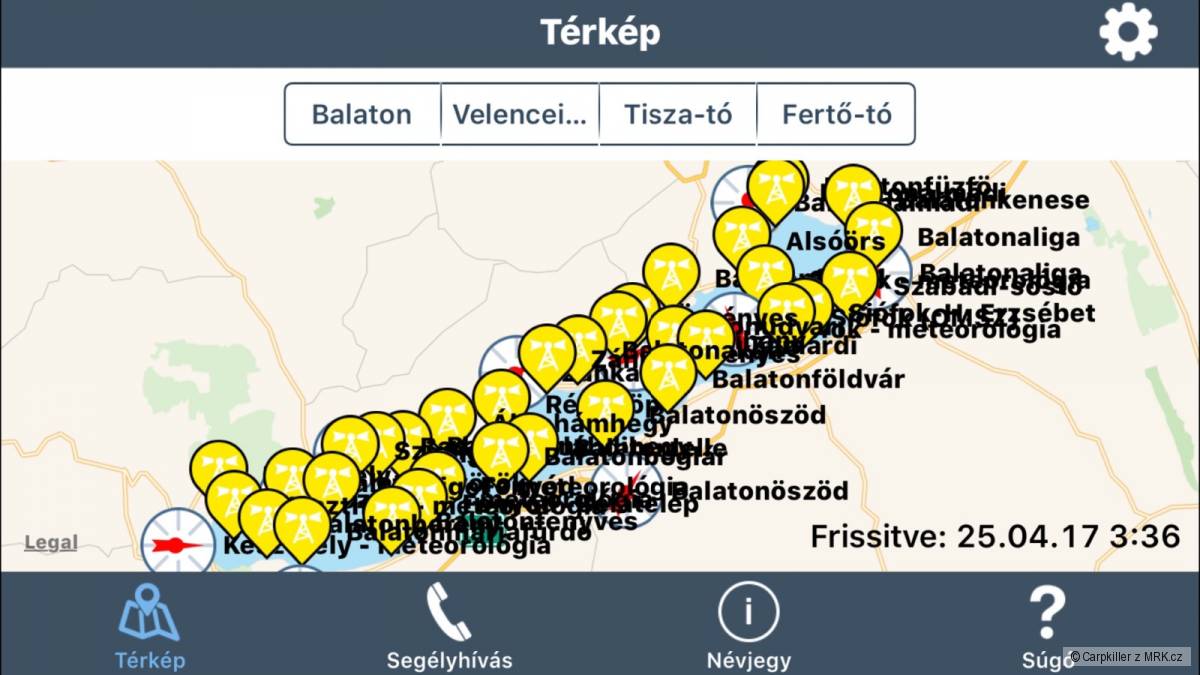Image resolution: width=1200 pixels, height=675 pixels.
Task: Switch to Fertő-tó segment
Action: coord(836,114)
